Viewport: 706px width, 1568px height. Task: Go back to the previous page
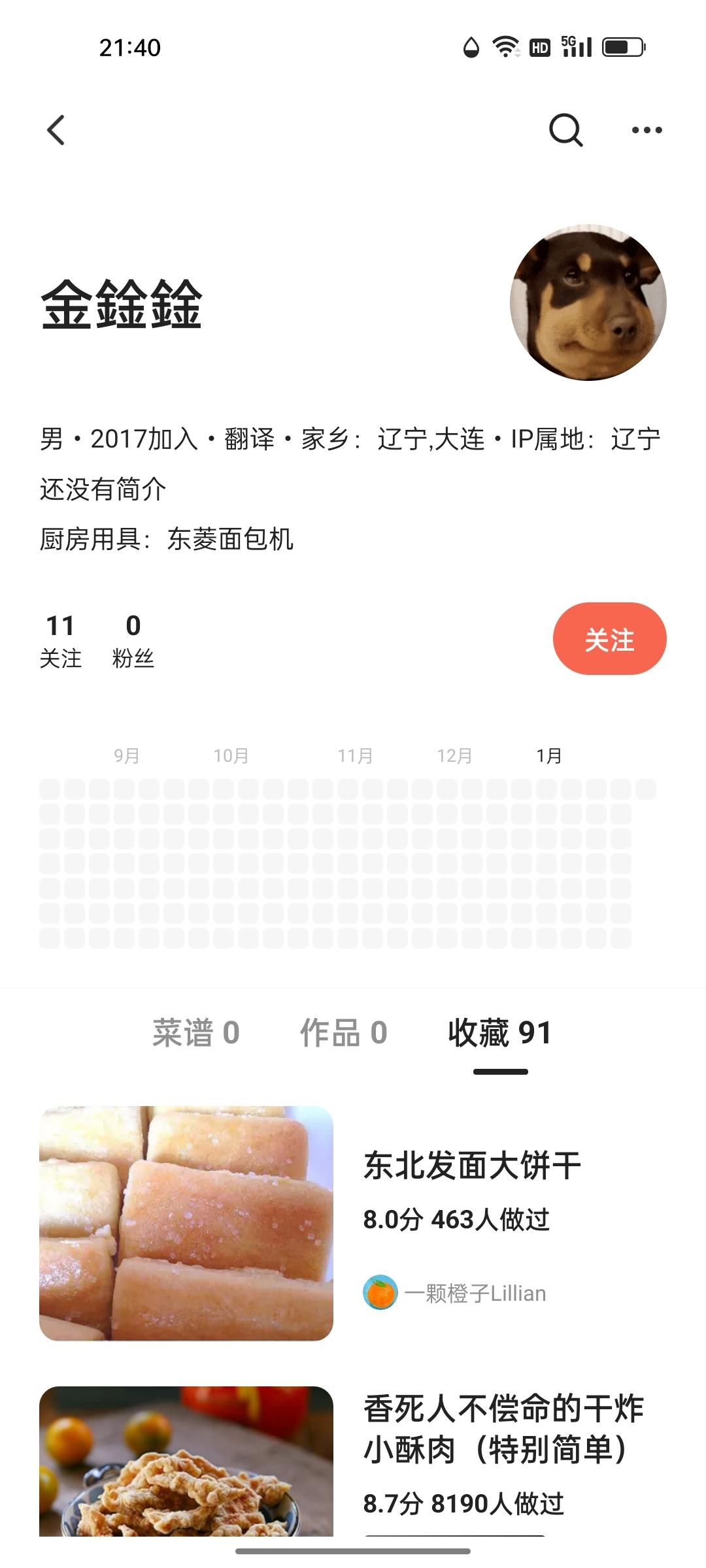coord(57,130)
